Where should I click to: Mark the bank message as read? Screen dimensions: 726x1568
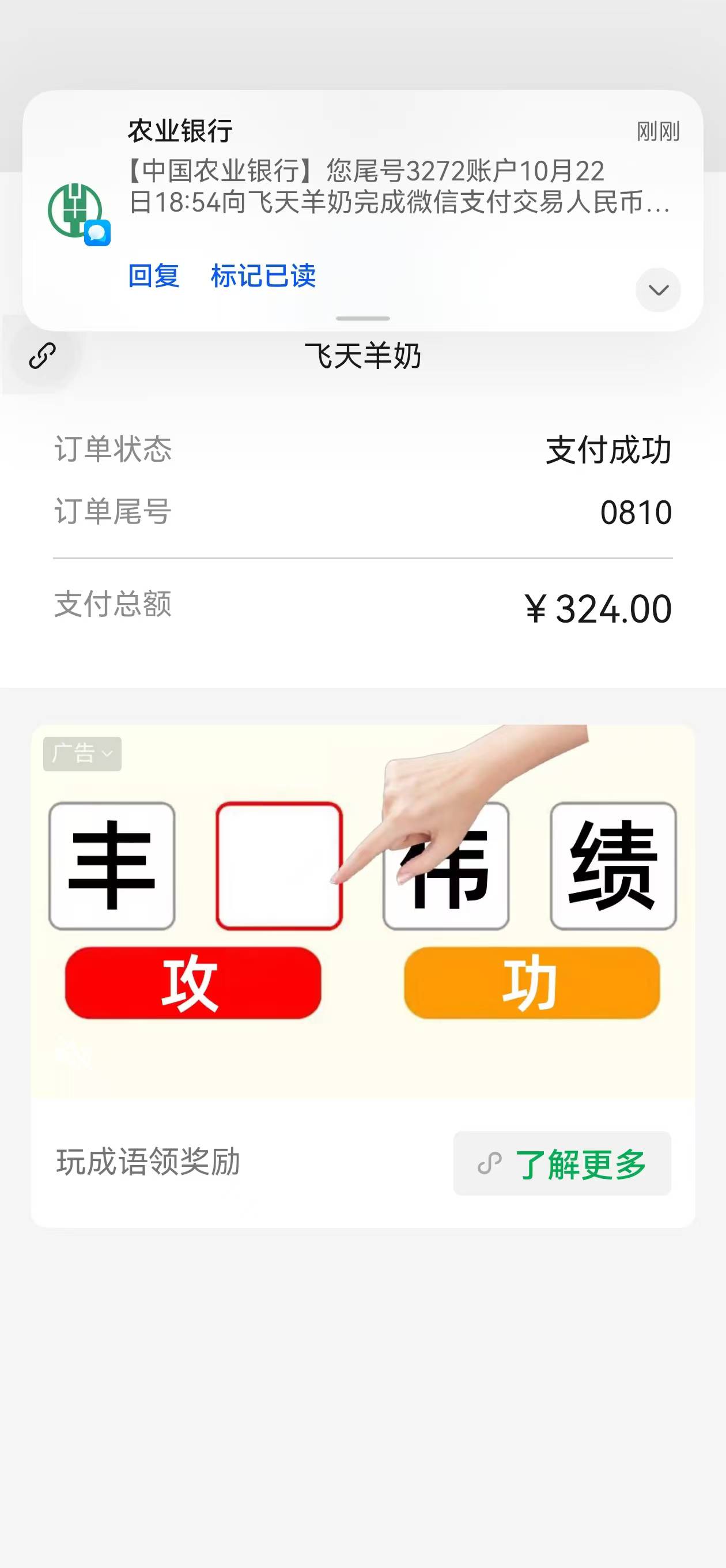click(x=263, y=276)
